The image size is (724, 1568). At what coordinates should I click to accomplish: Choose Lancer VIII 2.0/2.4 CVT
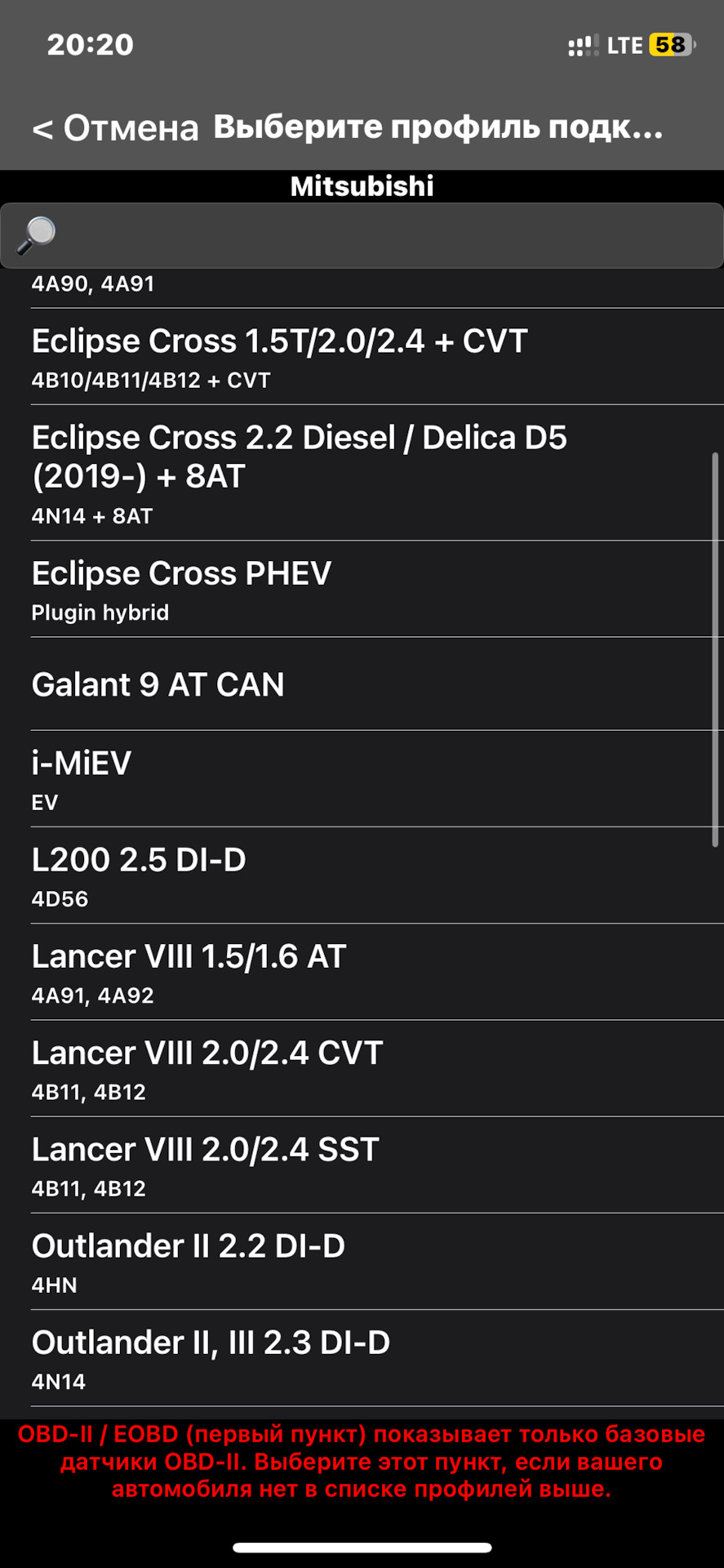362,1068
